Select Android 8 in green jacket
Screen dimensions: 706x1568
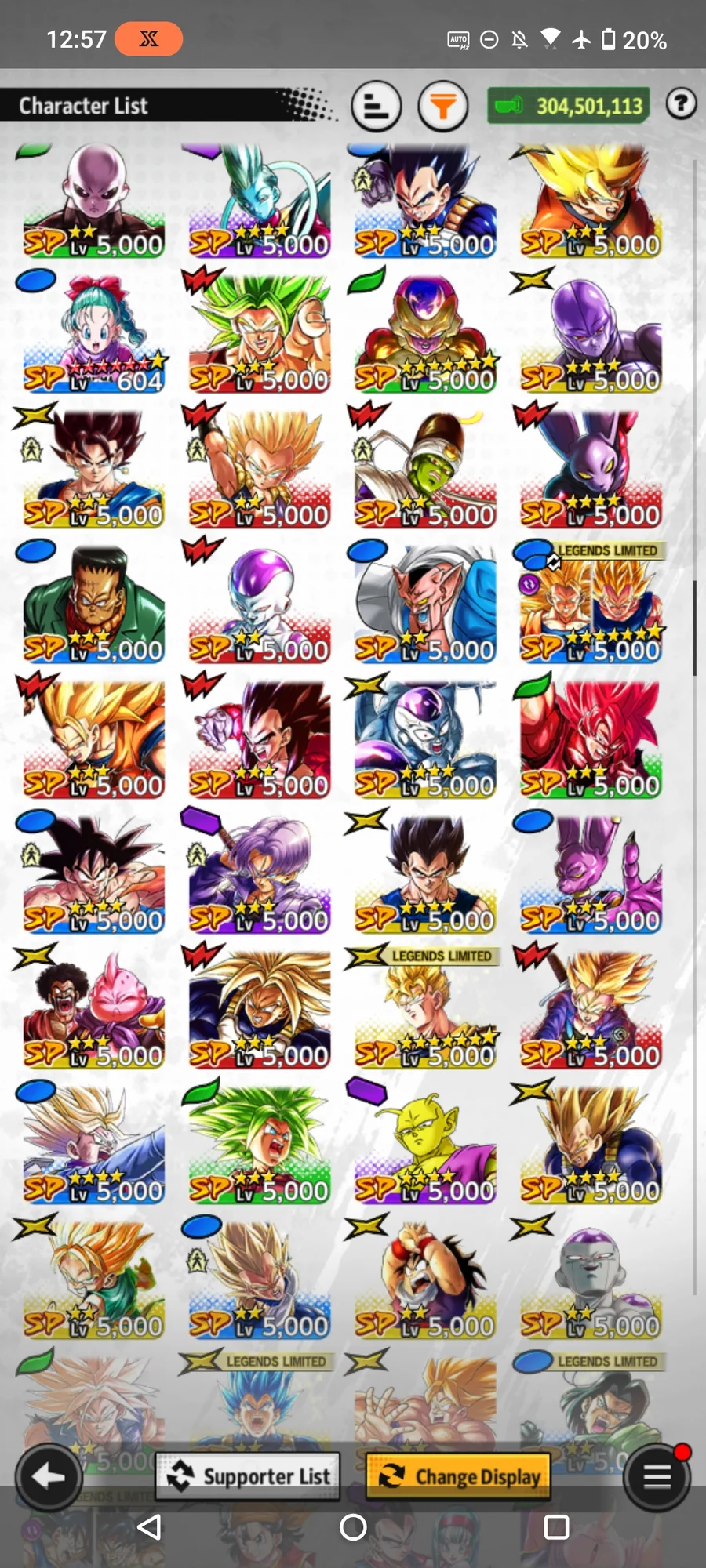[94, 604]
